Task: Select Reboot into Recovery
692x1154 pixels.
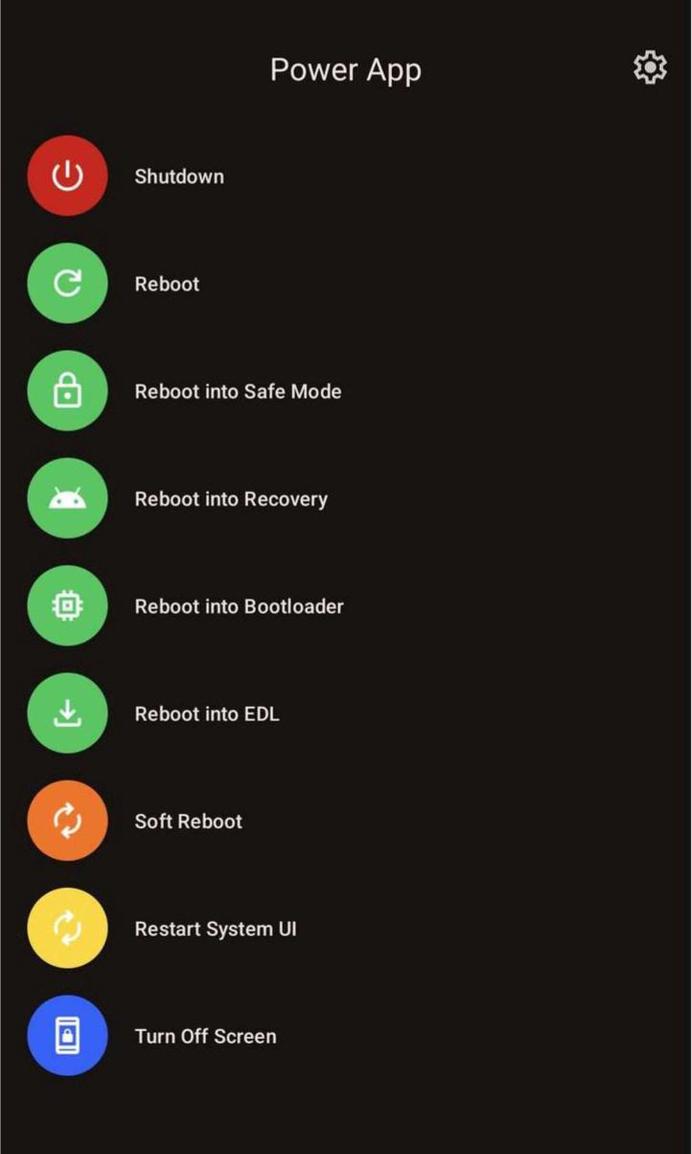Action: tap(346, 498)
